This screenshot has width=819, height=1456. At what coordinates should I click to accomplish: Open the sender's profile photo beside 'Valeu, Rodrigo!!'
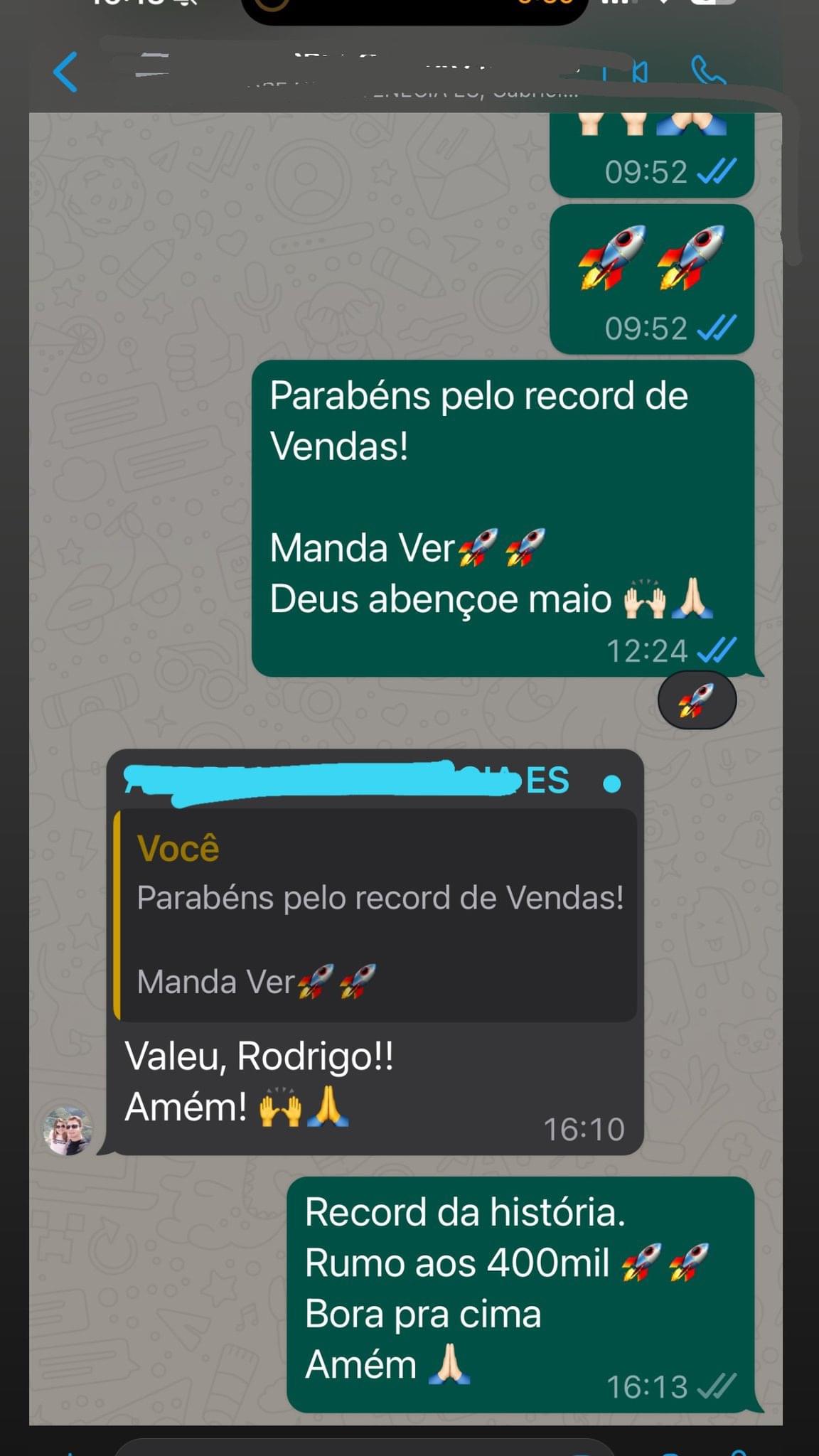(68, 1130)
